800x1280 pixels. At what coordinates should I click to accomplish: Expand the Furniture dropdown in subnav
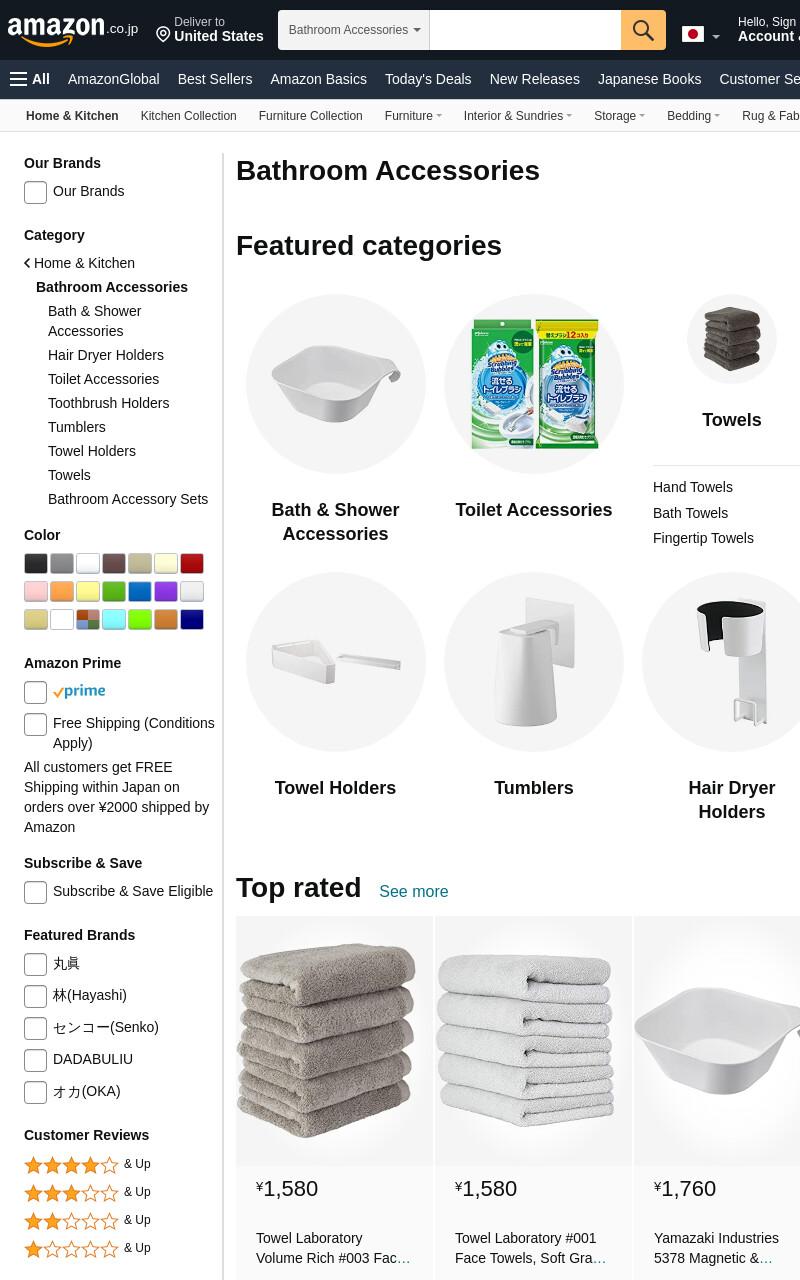coord(413,116)
